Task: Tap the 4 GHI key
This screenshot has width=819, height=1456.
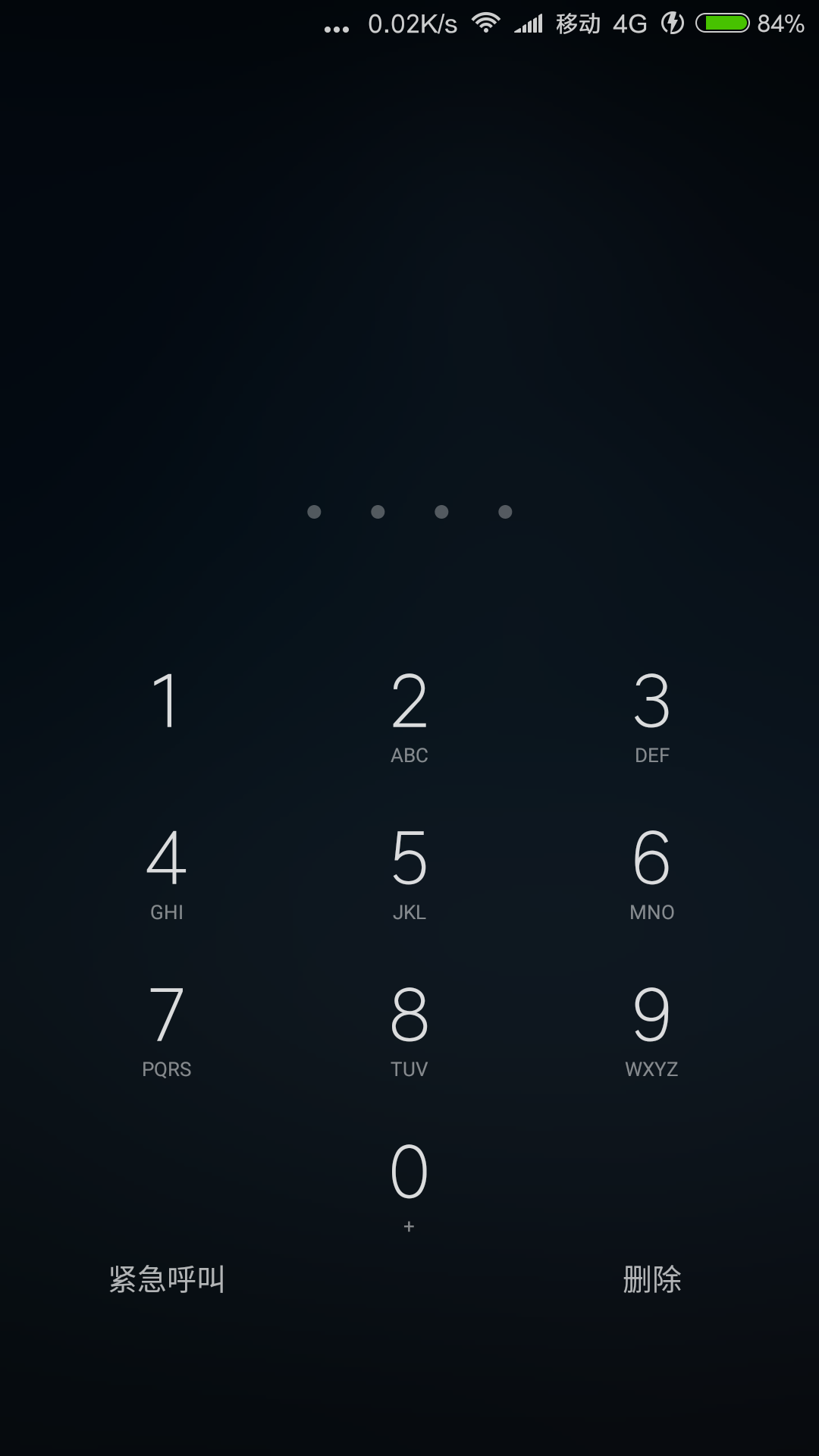Action: click(166, 872)
